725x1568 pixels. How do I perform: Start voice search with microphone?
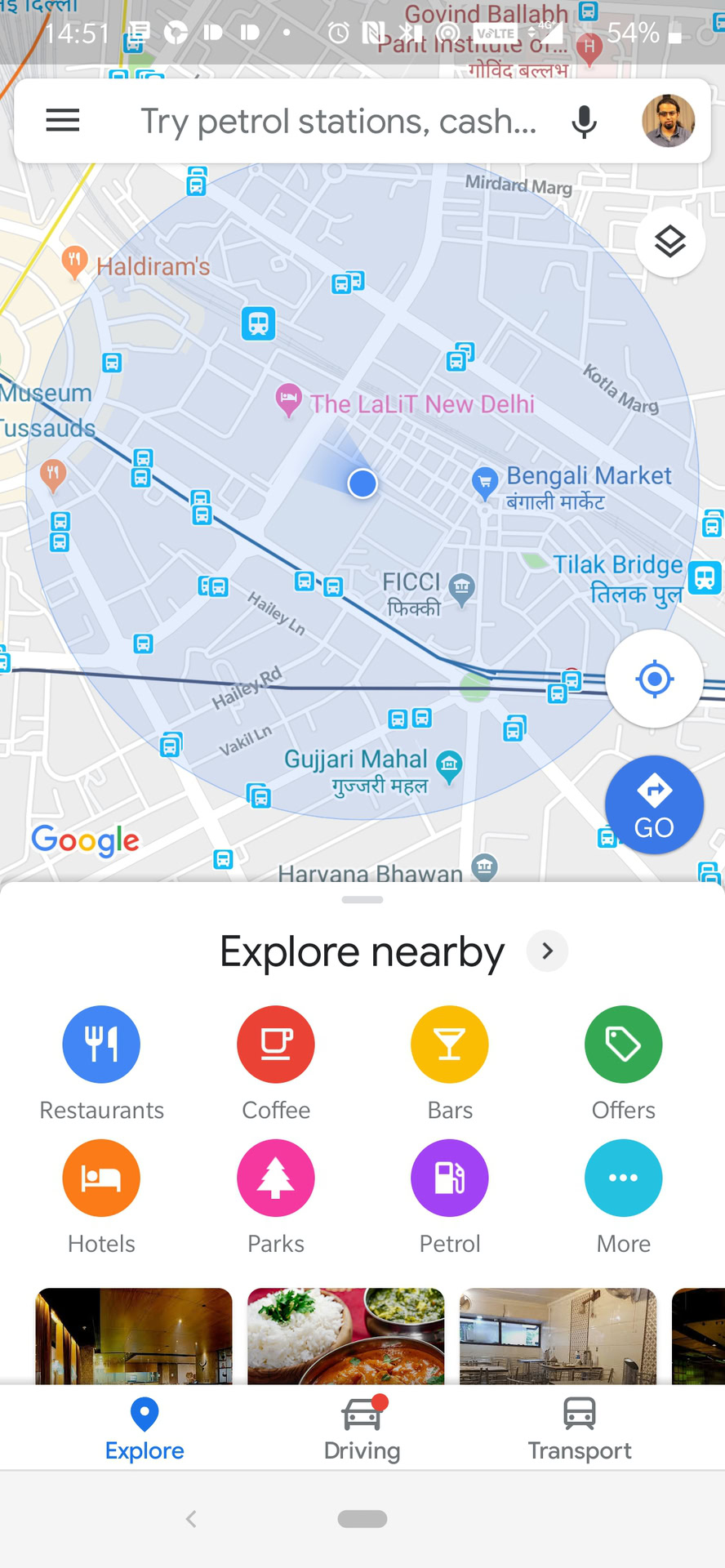584,122
